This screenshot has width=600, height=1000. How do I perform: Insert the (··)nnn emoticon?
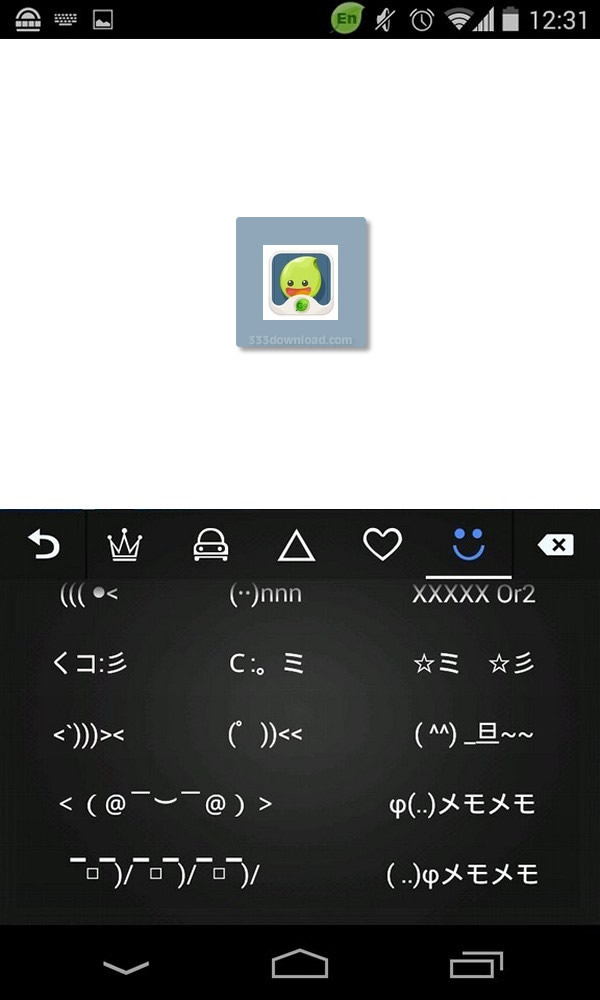pos(265,594)
